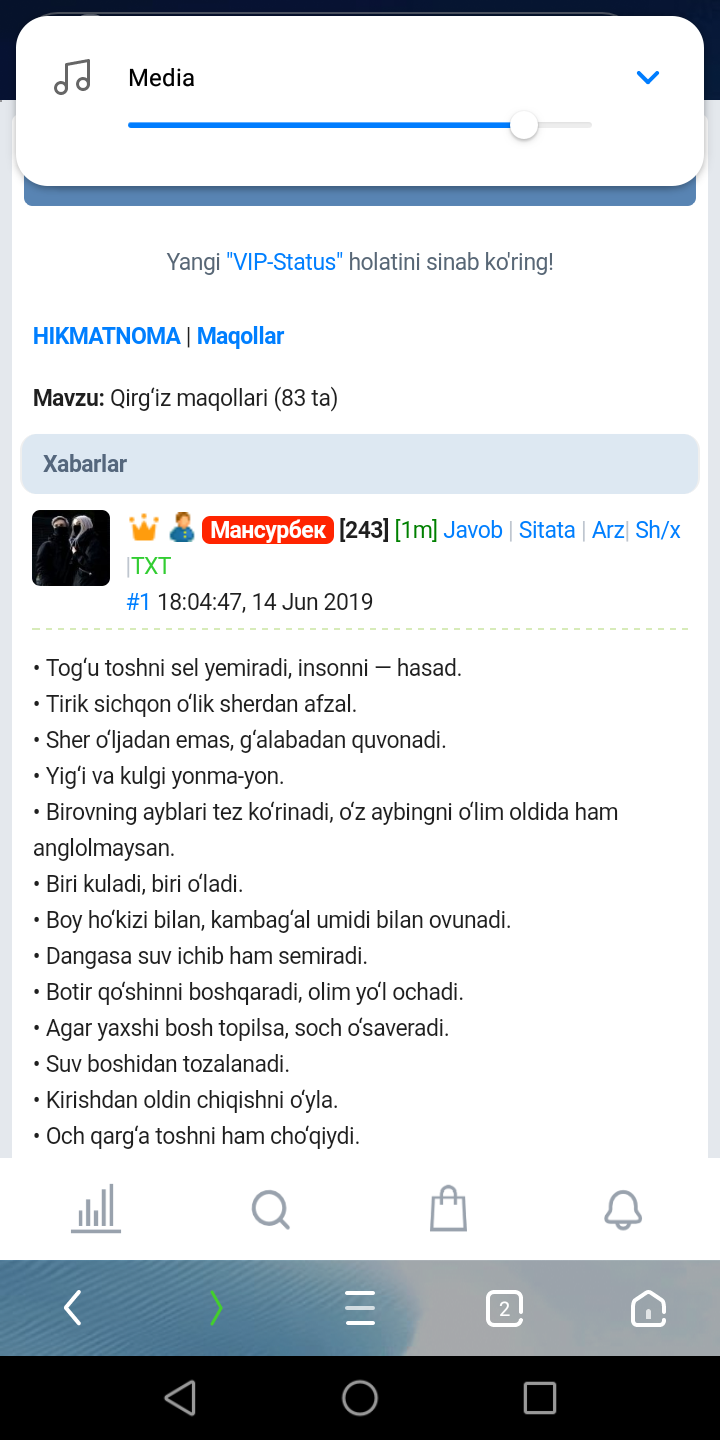
Task: Open search with the magnifier icon
Action: coord(271,1209)
